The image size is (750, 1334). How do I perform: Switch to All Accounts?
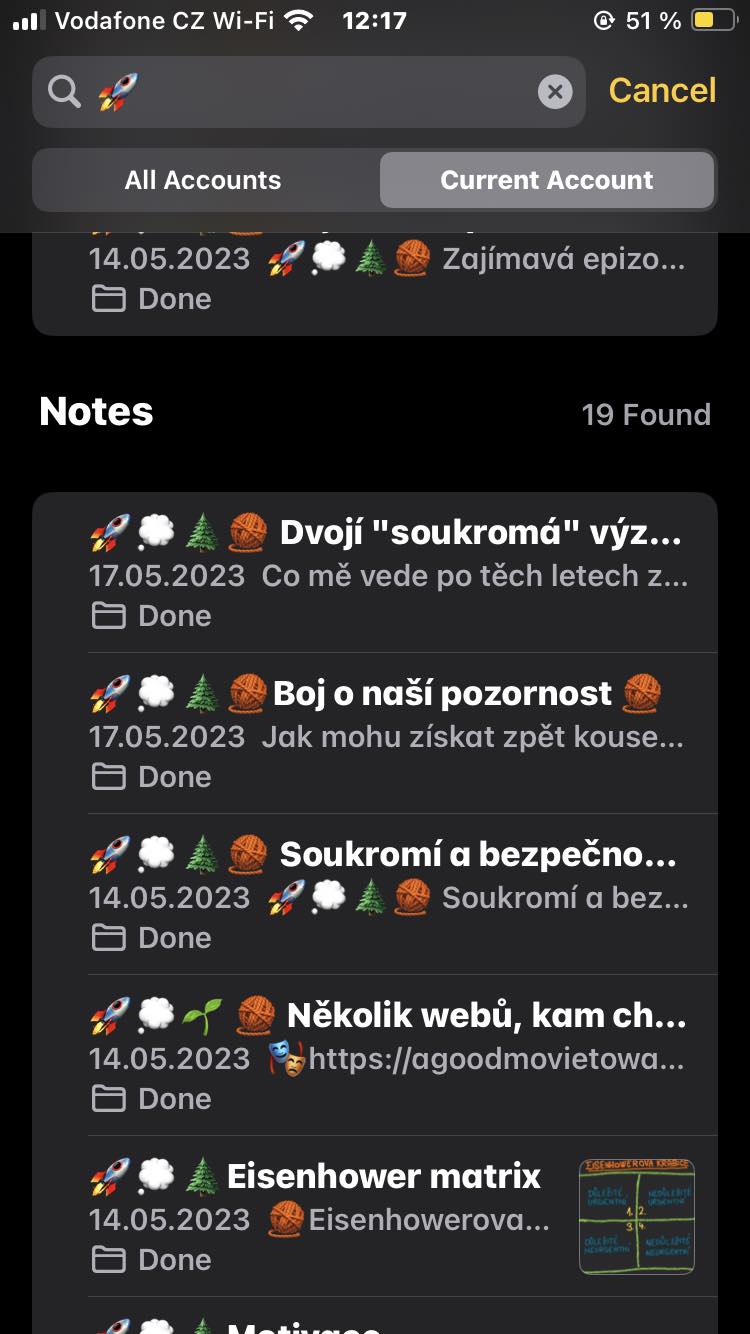click(203, 180)
